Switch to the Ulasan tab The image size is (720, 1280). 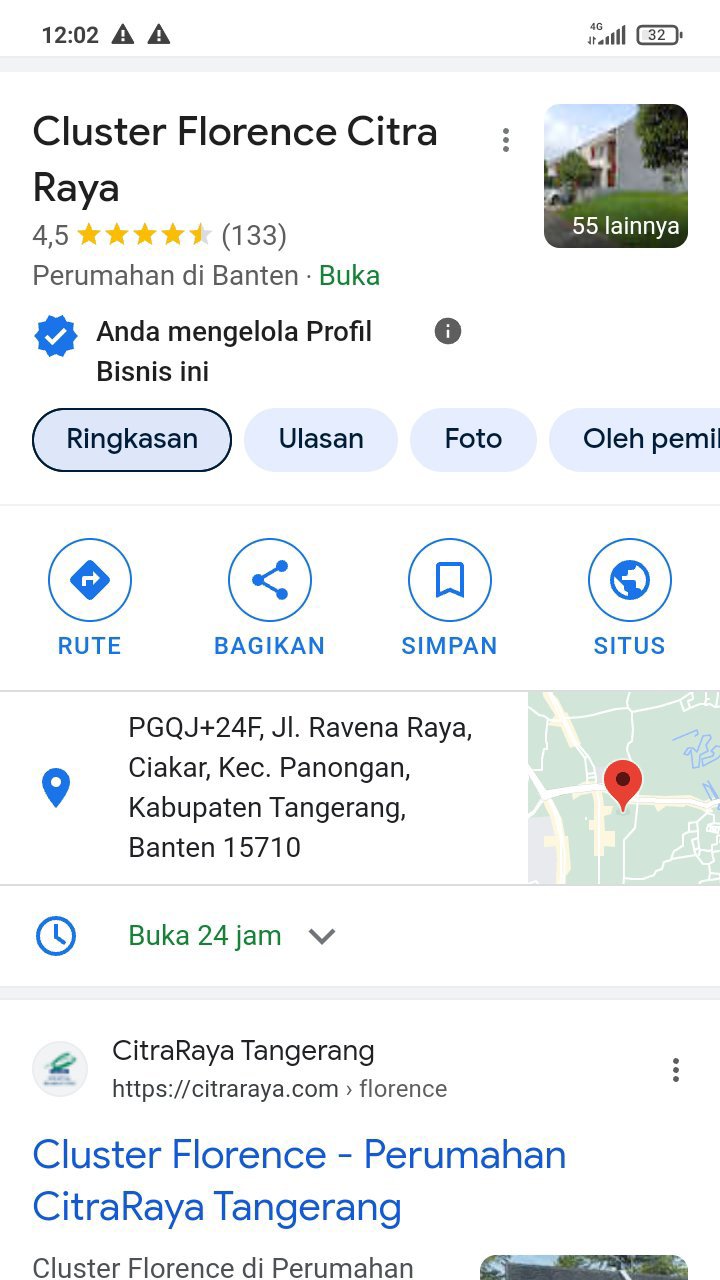tap(321, 439)
